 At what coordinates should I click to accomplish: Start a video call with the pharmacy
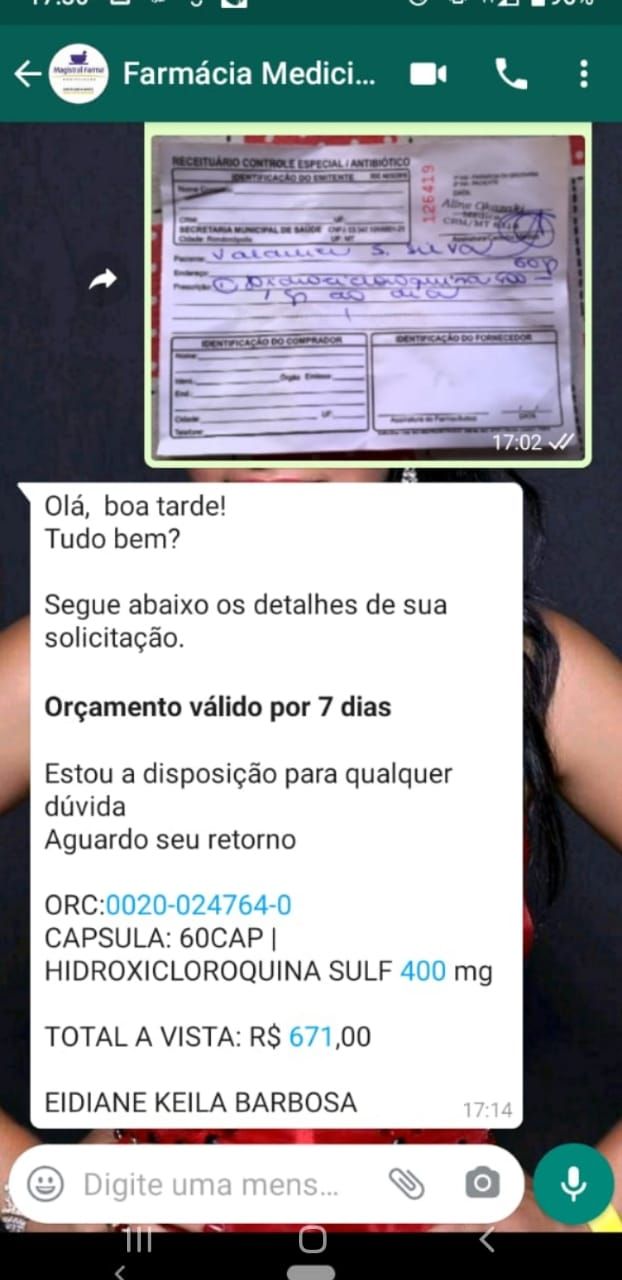pyautogui.click(x=428, y=74)
